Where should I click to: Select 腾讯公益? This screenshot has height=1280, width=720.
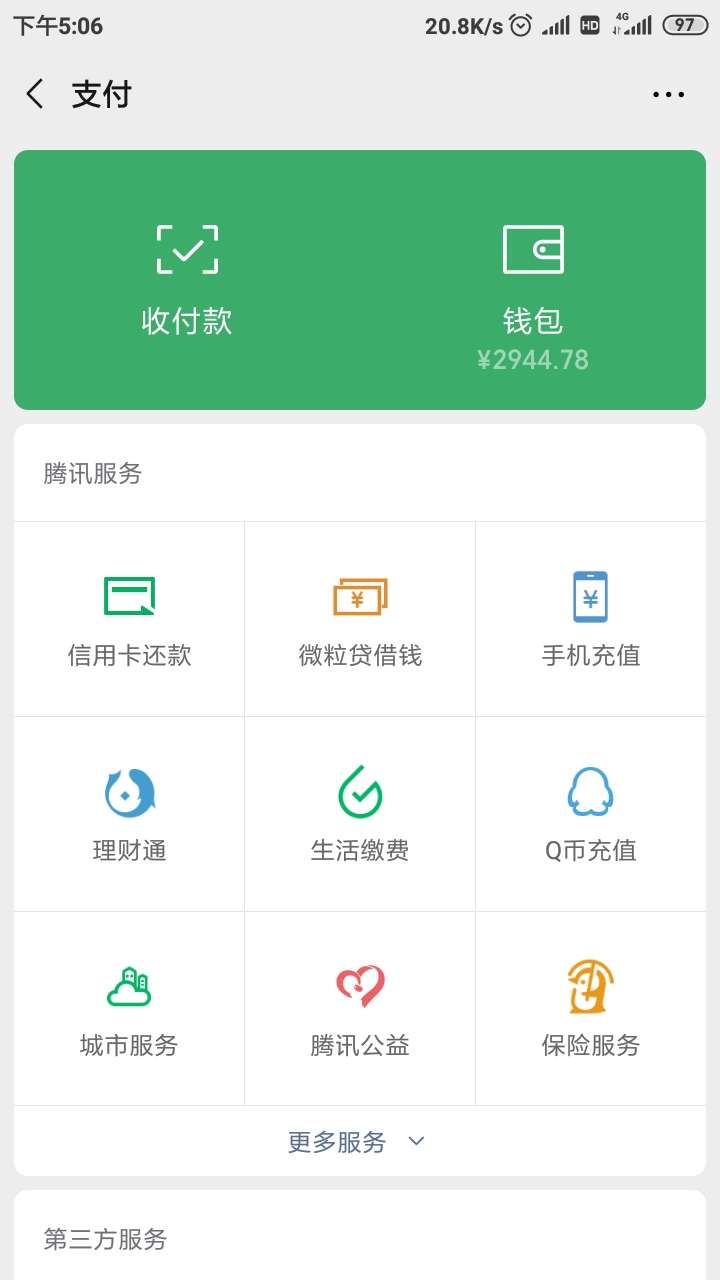click(360, 1009)
